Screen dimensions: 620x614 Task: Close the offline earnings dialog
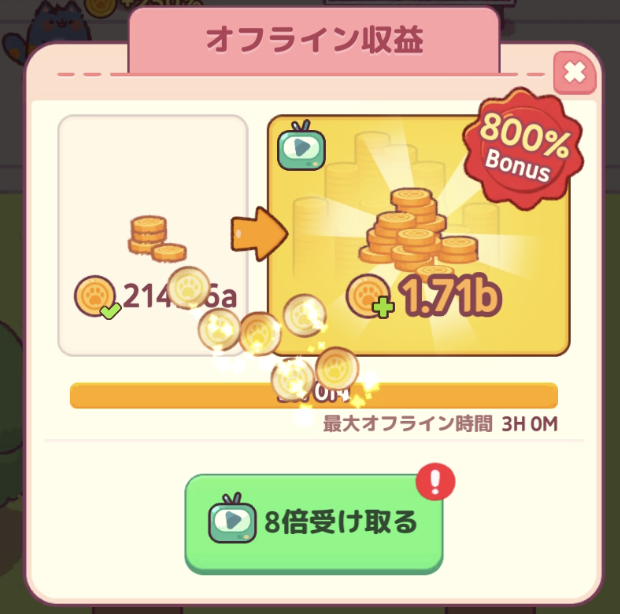pyautogui.click(x=574, y=72)
